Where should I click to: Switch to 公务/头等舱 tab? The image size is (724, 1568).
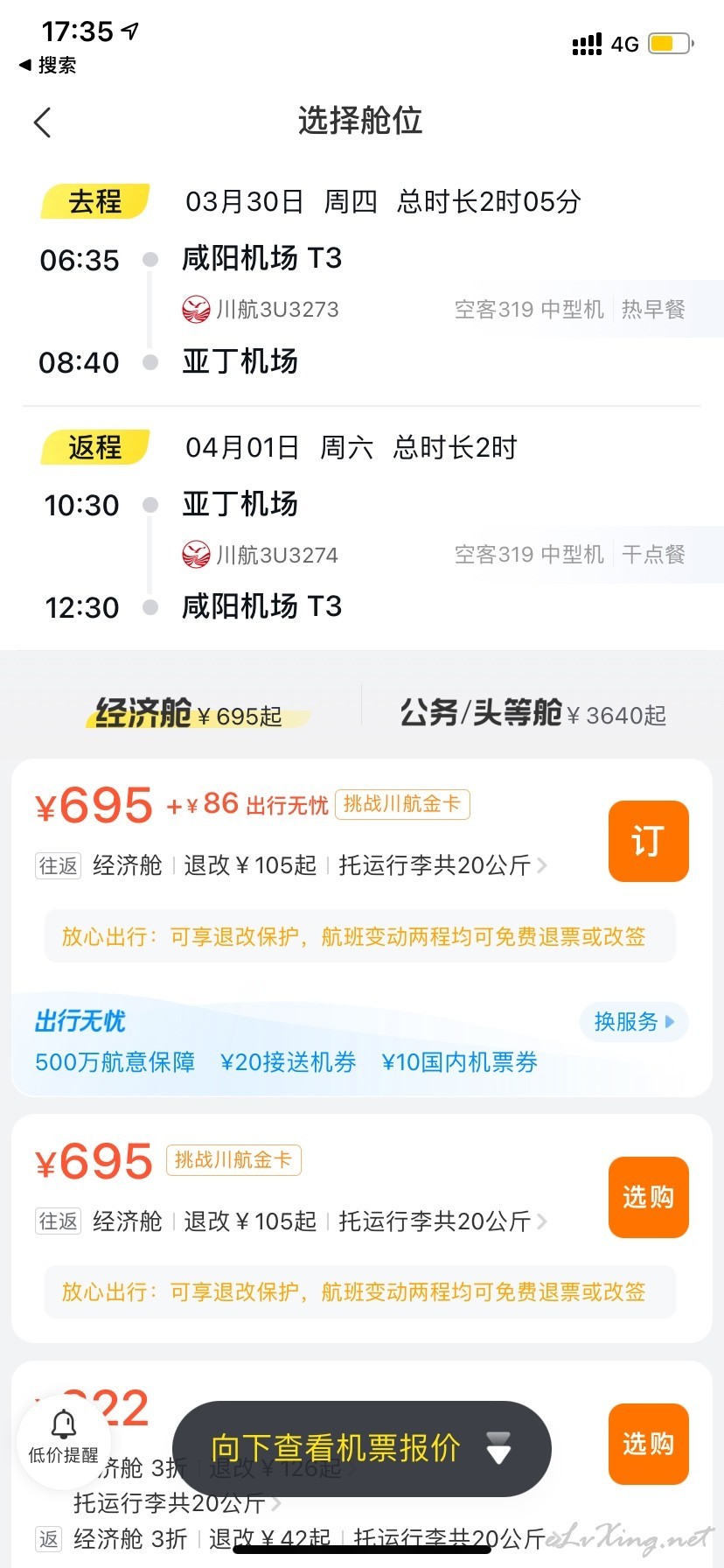(533, 714)
